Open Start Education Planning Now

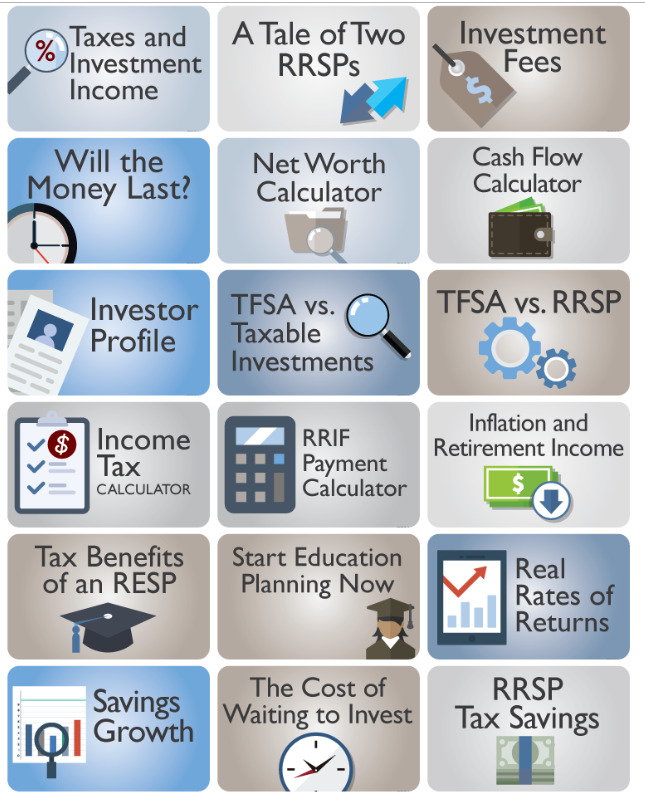point(318,596)
